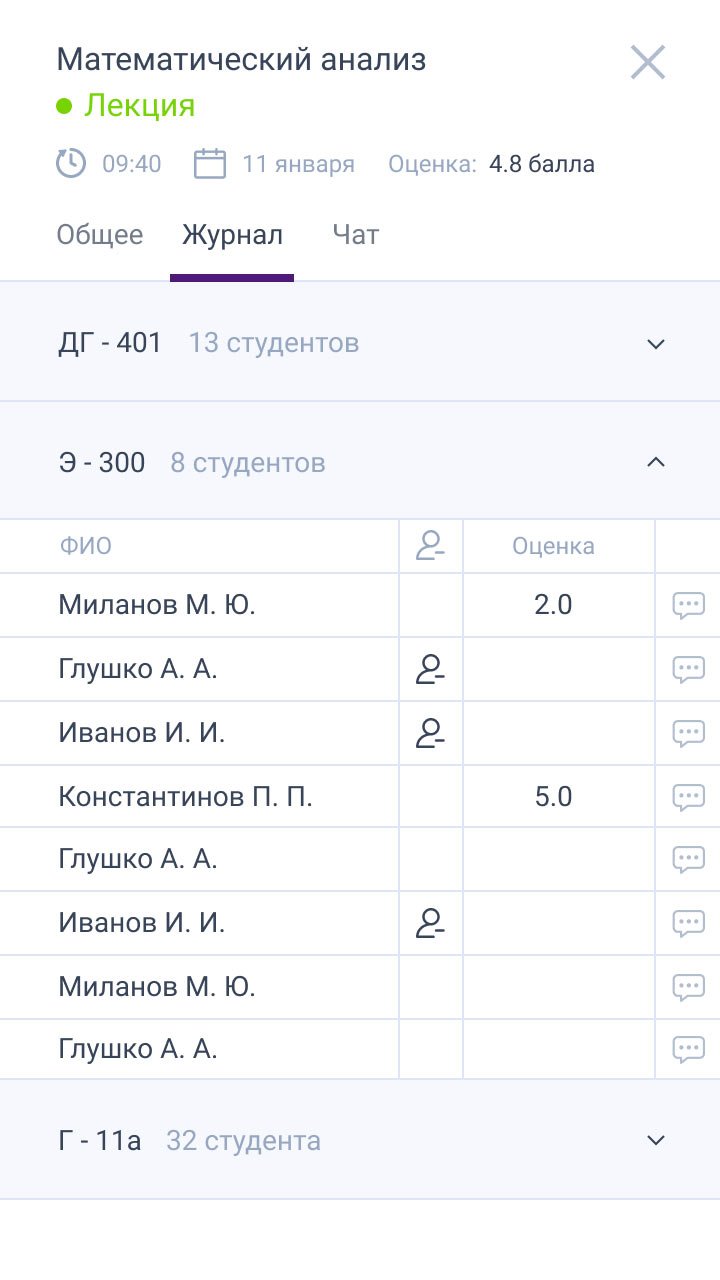The image size is (720, 1280).
Task: Open comment for Миланов graded 2.0
Action: pos(688,605)
